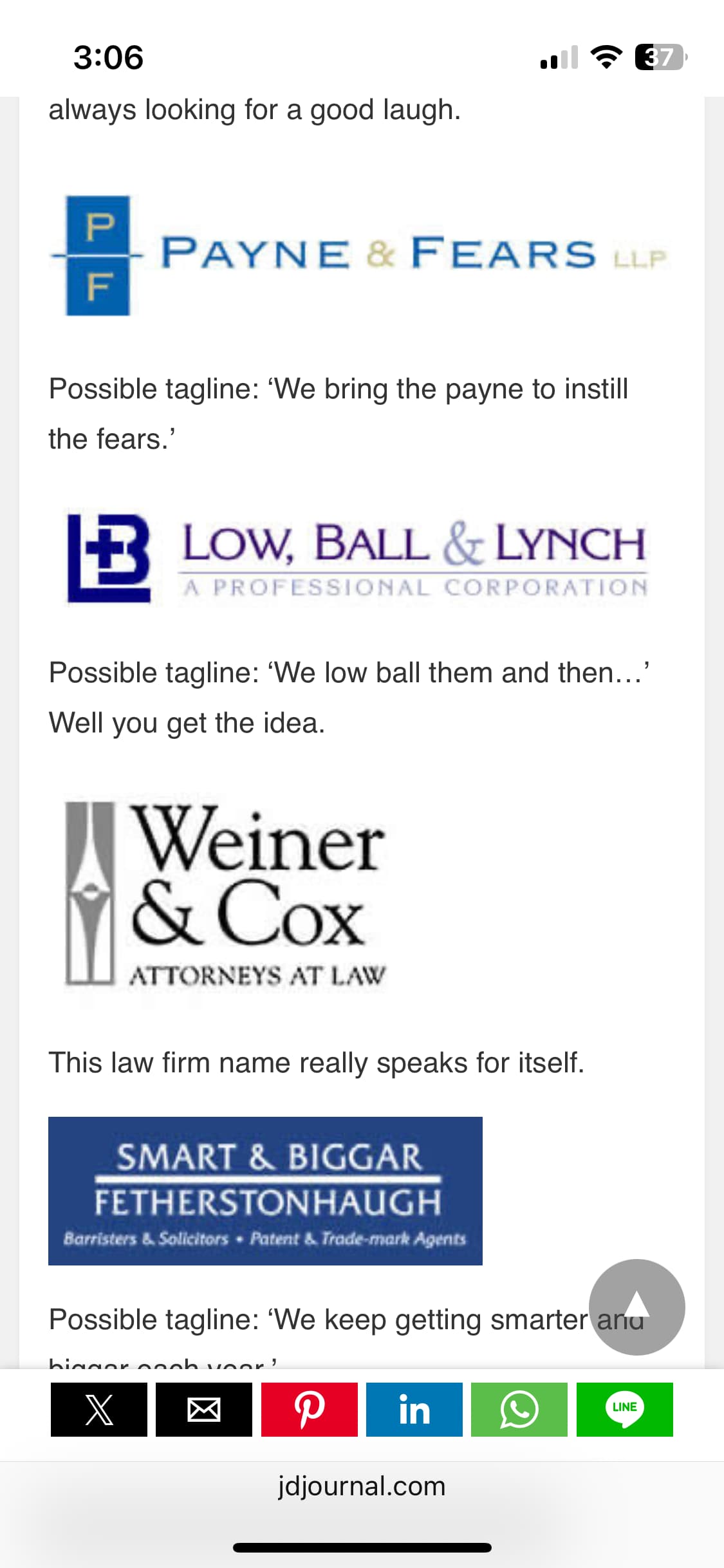Share the article on LINE
Viewport: 724px width, 1568px height.
tap(625, 1410)
